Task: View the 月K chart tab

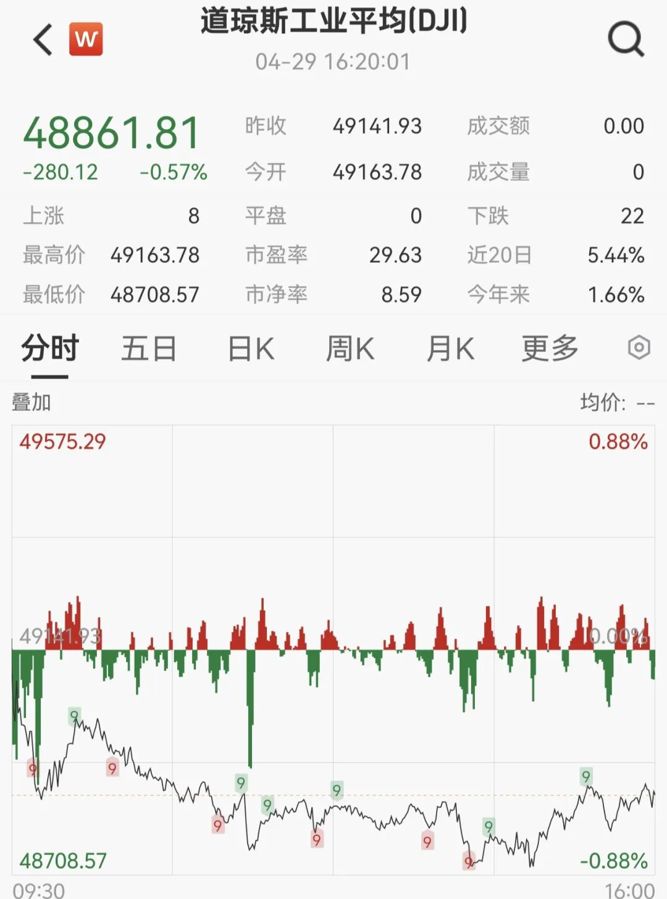Action: (x=449, y=348)
